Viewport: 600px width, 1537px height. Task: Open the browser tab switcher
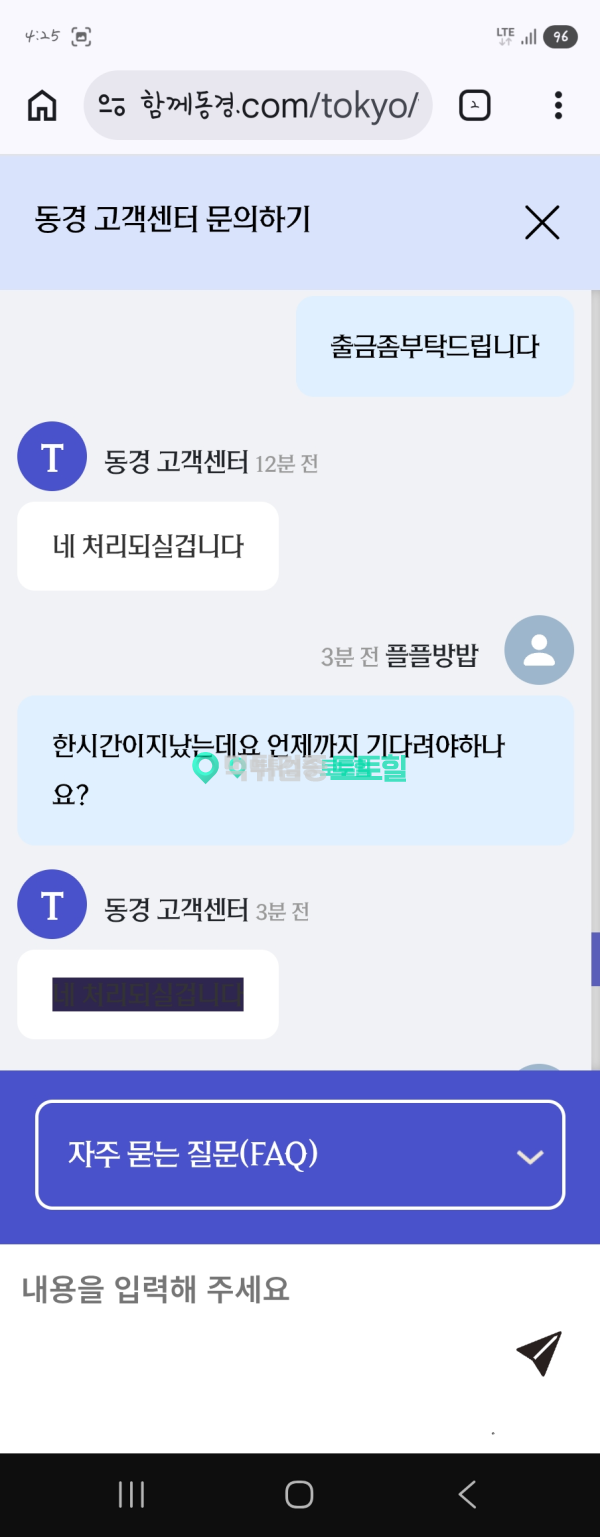(475, 105)
